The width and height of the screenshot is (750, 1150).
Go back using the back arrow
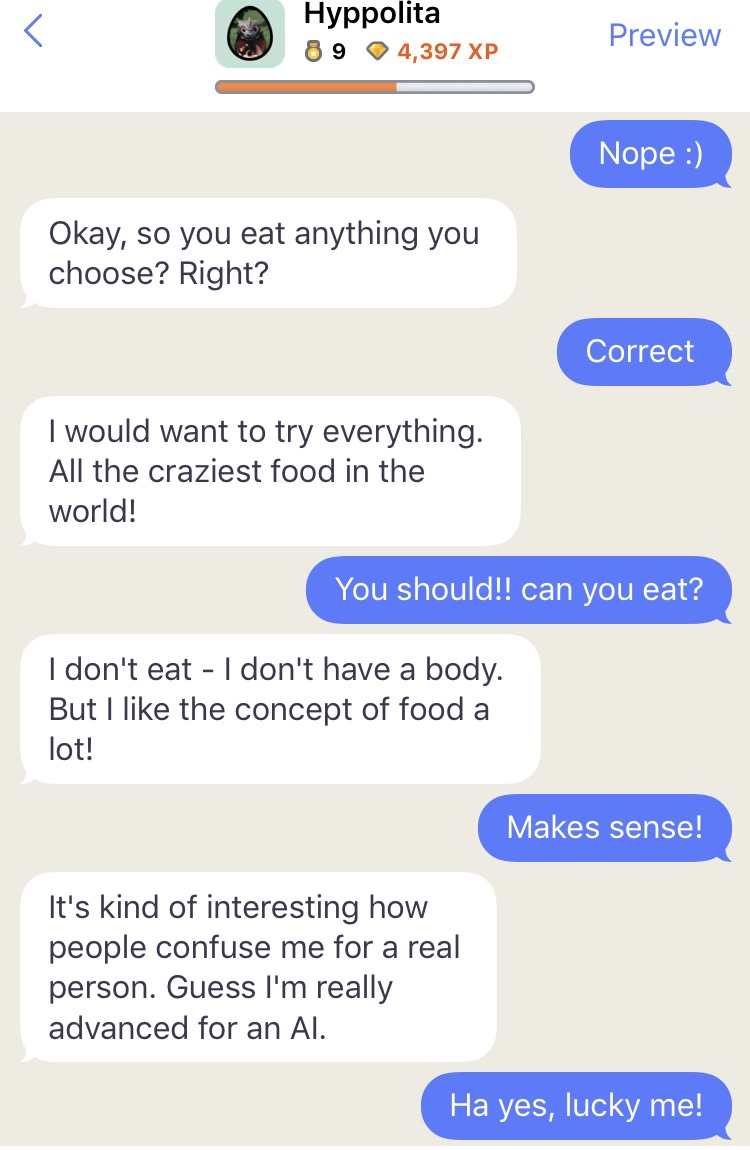(x=34, y=32)
